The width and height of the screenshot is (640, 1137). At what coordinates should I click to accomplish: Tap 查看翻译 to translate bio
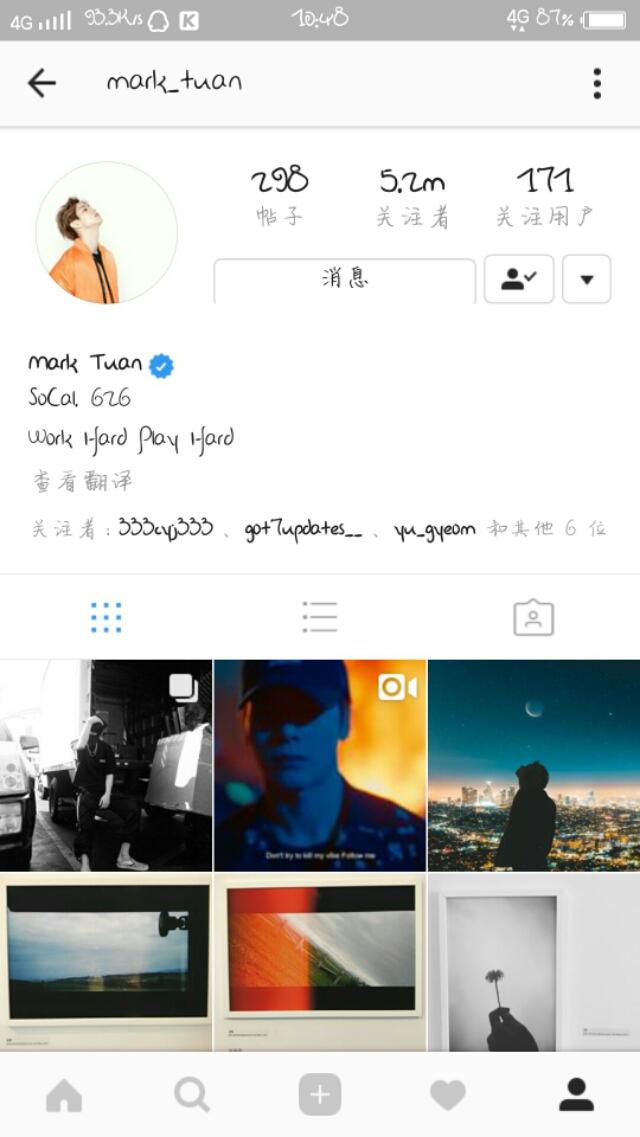[x=82, y=481]
